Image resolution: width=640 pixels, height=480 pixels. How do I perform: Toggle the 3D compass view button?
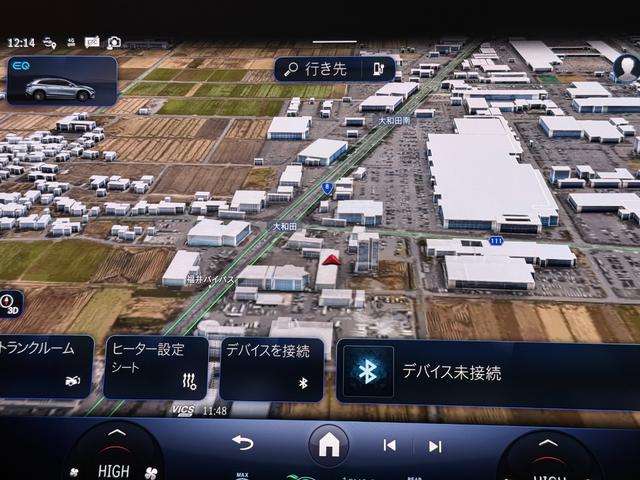pos(9,302)
